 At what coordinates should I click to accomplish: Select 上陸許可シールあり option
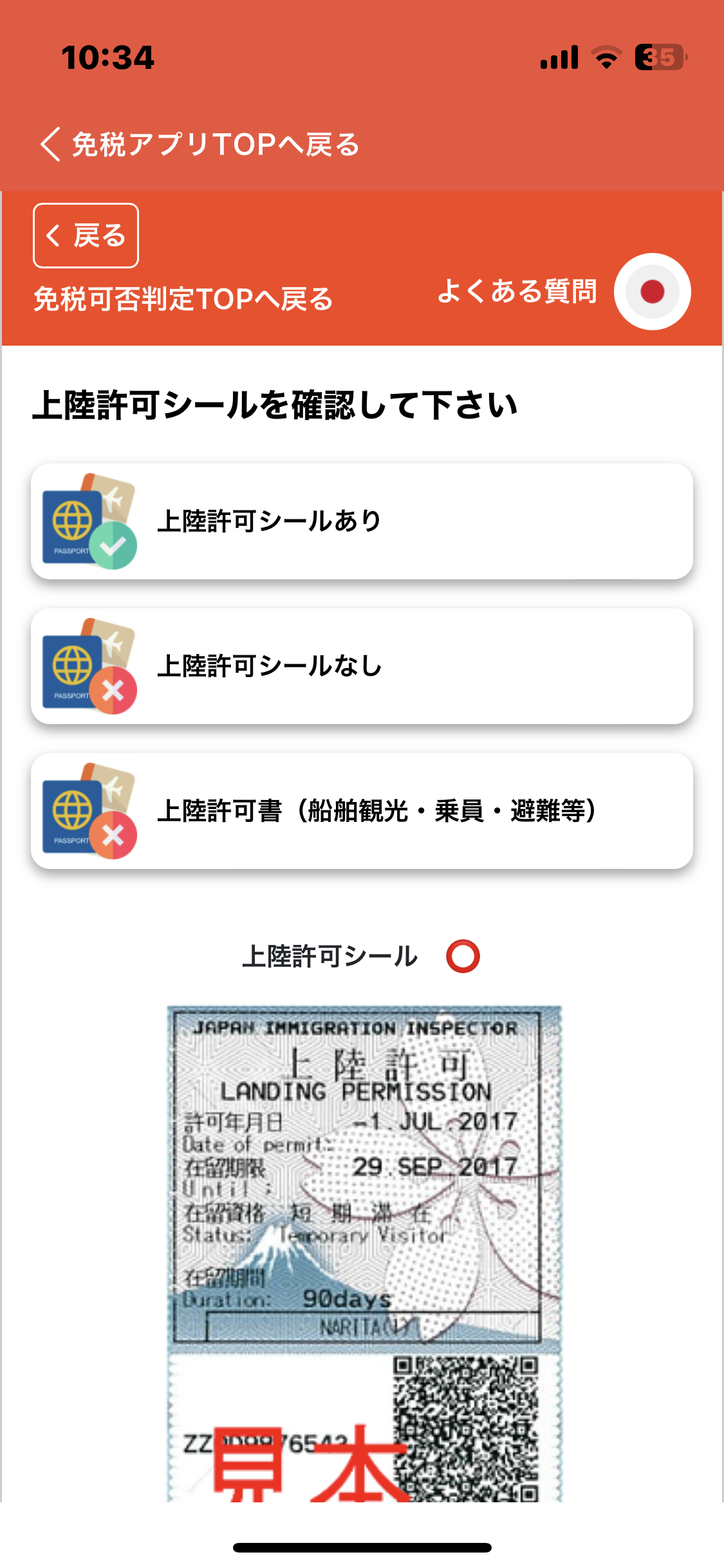(x=362, y=521)
